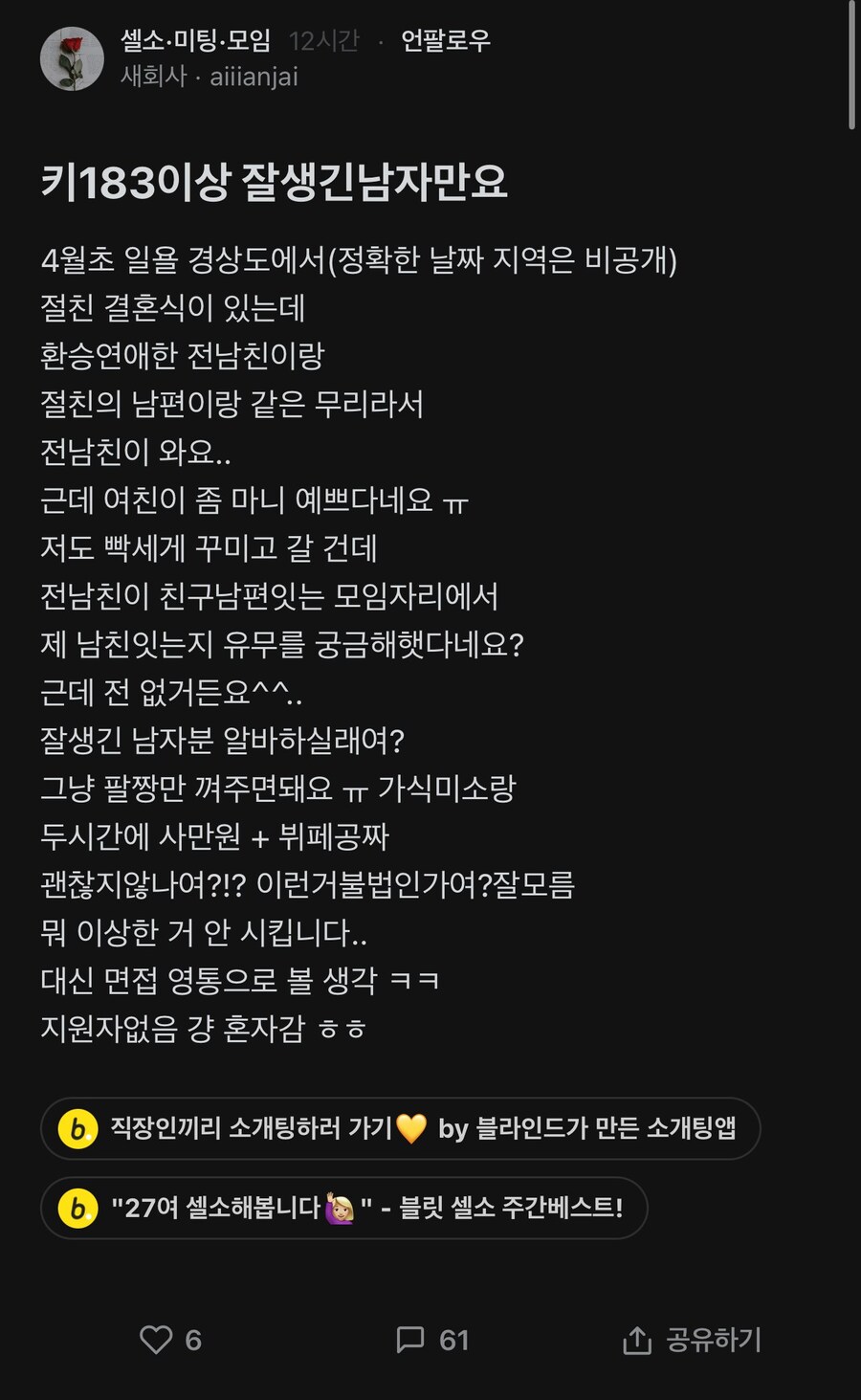861x1400 pixels.
Task: Tap the heart icon to like the post
Action: pyautogui.click(x=158, y=1341)
